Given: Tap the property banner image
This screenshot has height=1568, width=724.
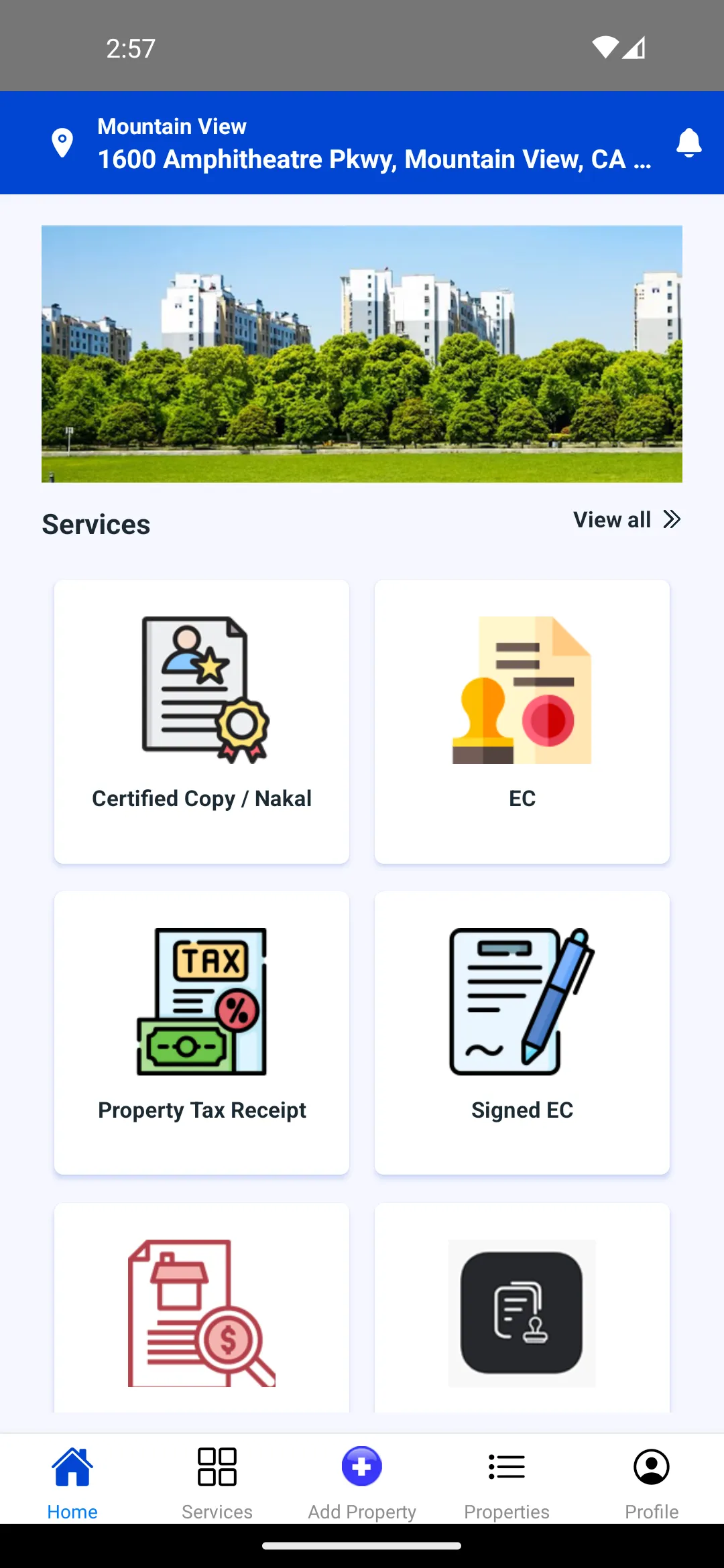Looking at the screenshot, I should click(x=362, y=354).
